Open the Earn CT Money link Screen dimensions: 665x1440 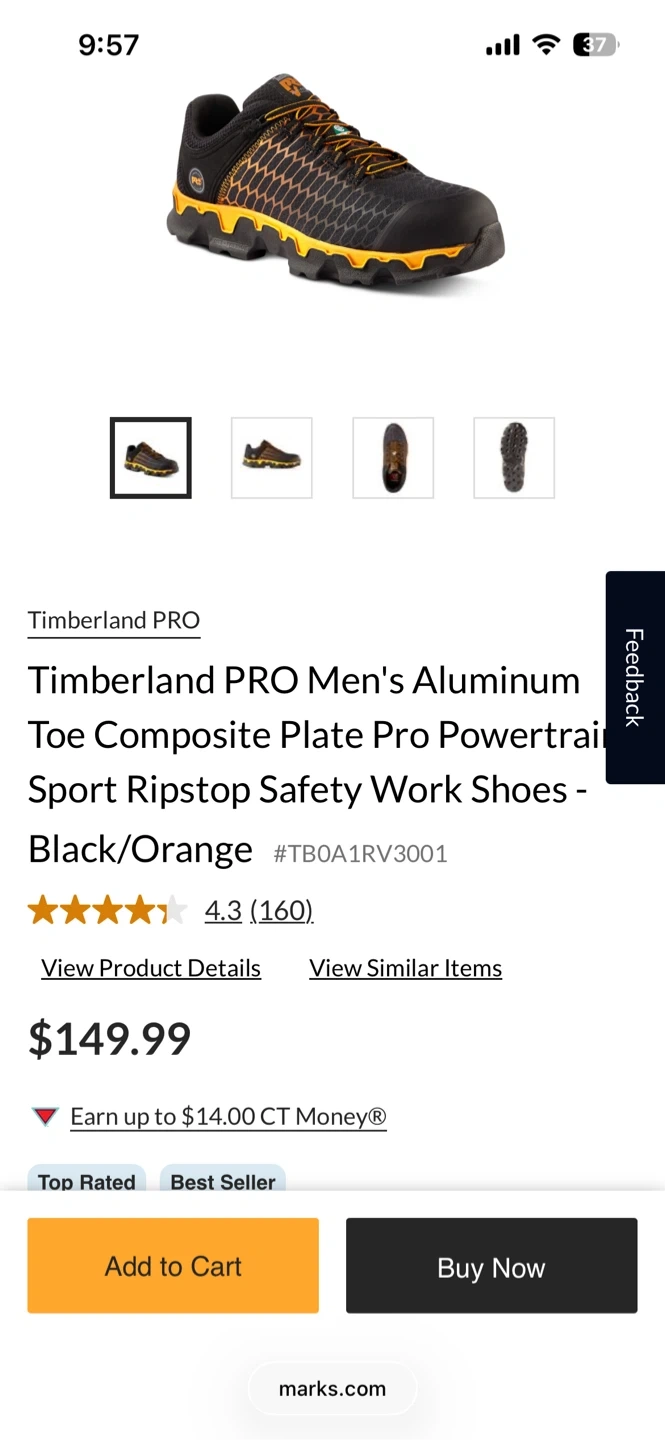[228, 1116]
